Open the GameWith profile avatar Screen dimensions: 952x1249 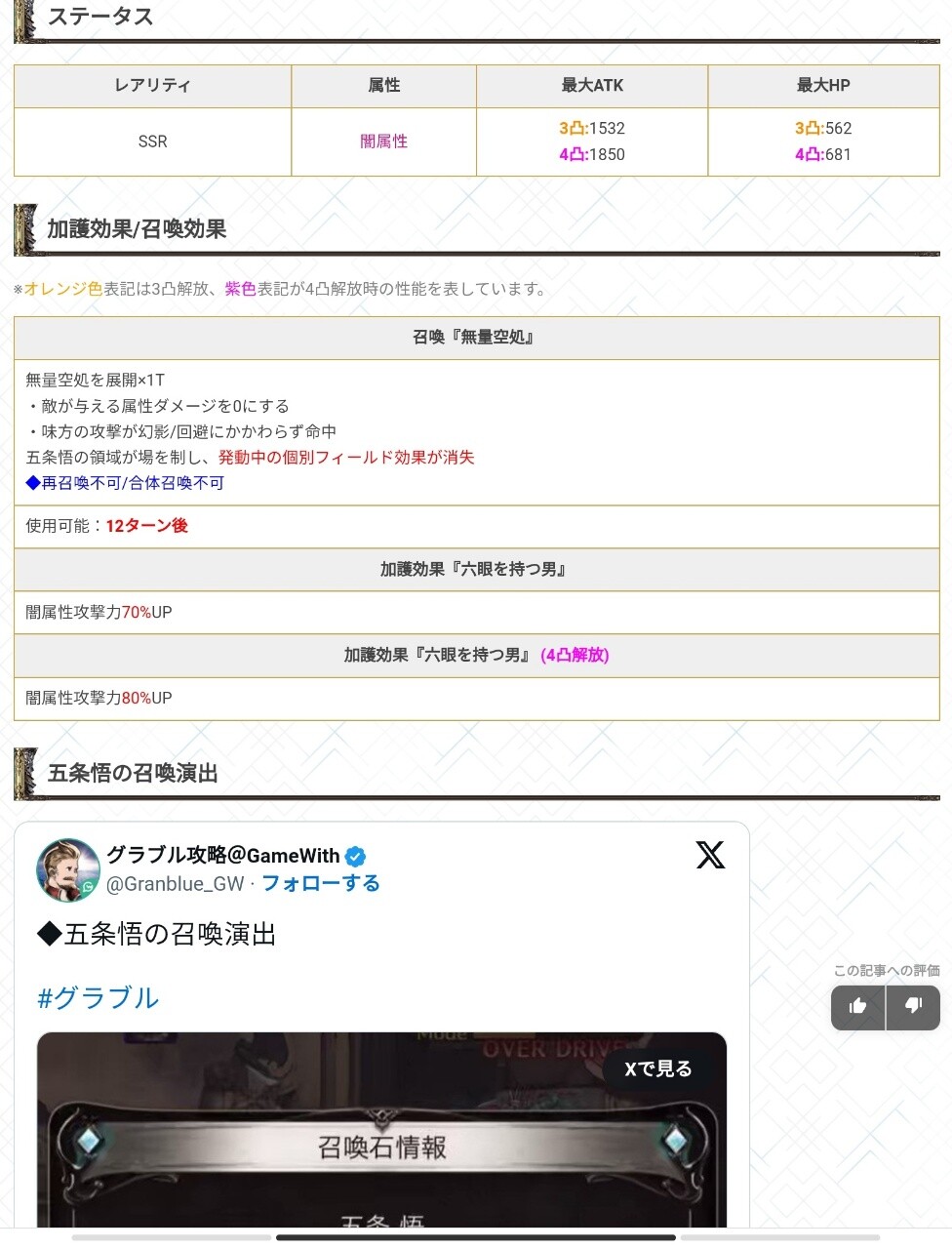tap(67, 869)
